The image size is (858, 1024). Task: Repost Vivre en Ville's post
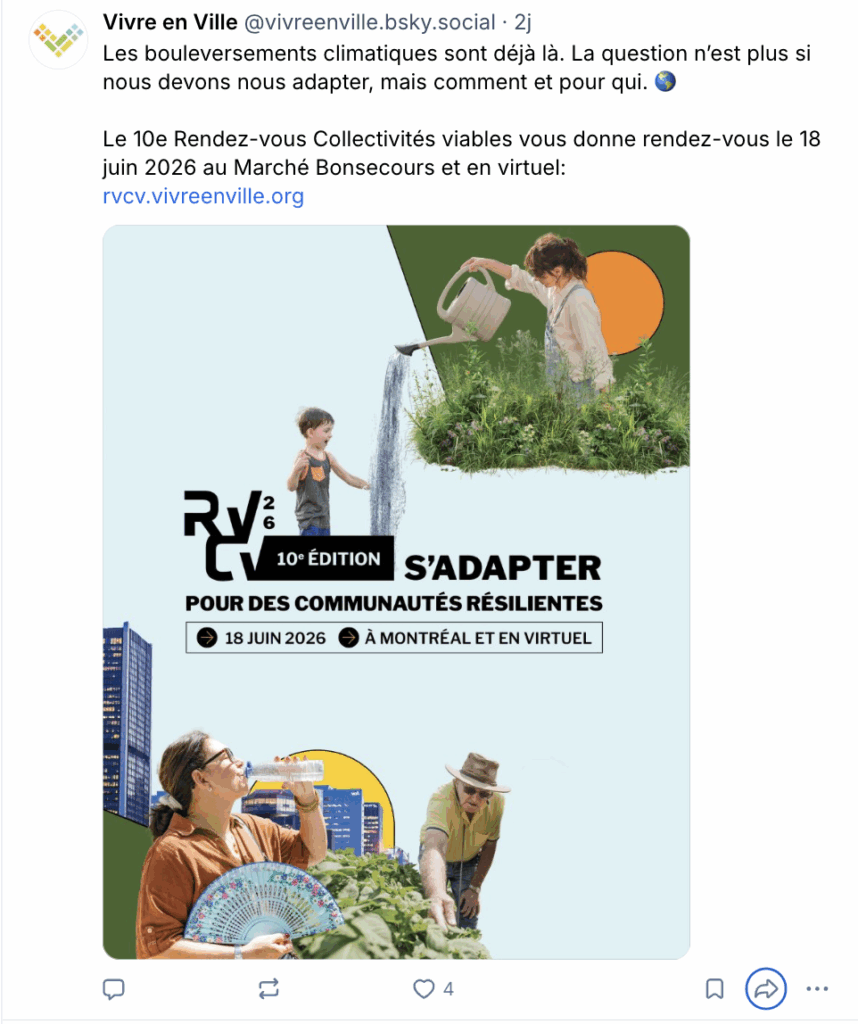268,989
